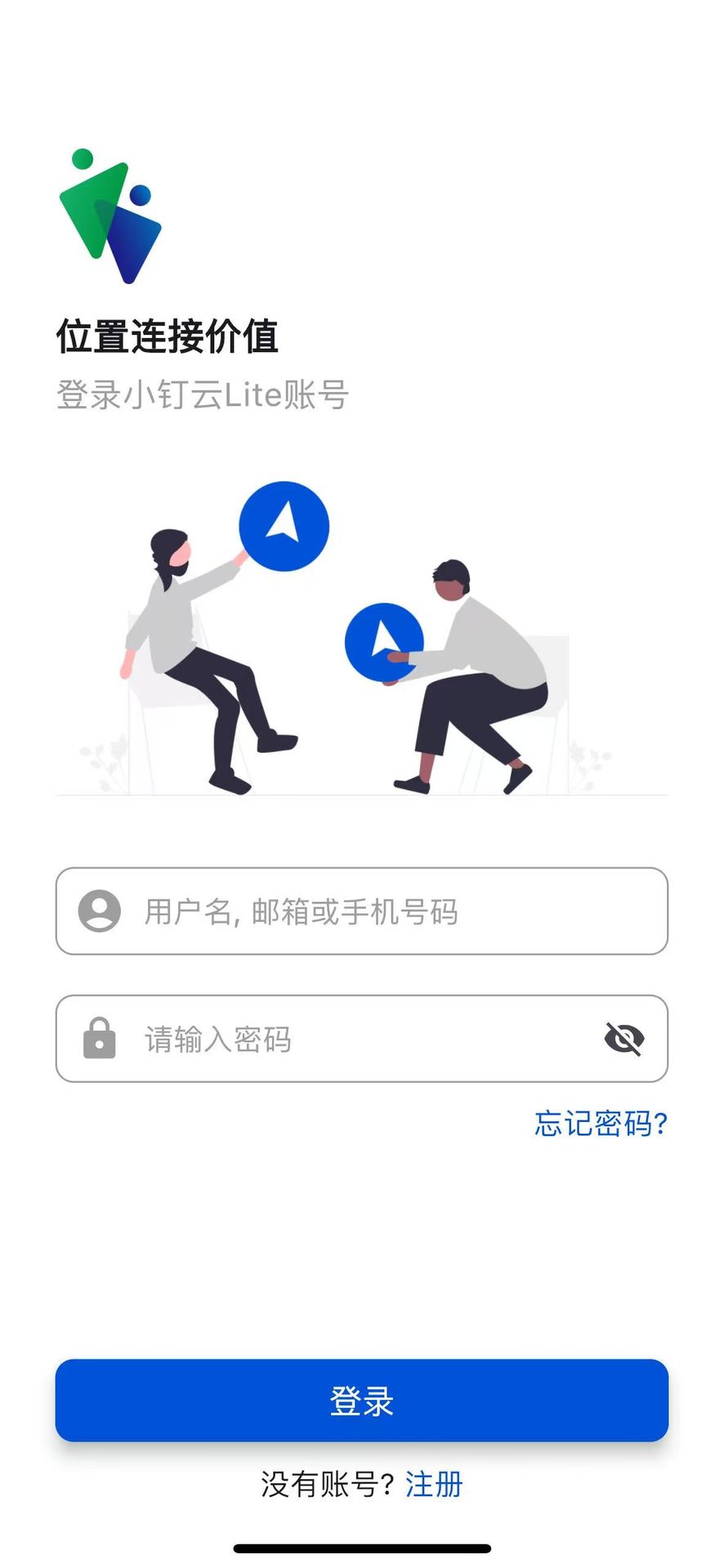
Task: Open the 注册 (register) link
Action: coord(434,1485)
